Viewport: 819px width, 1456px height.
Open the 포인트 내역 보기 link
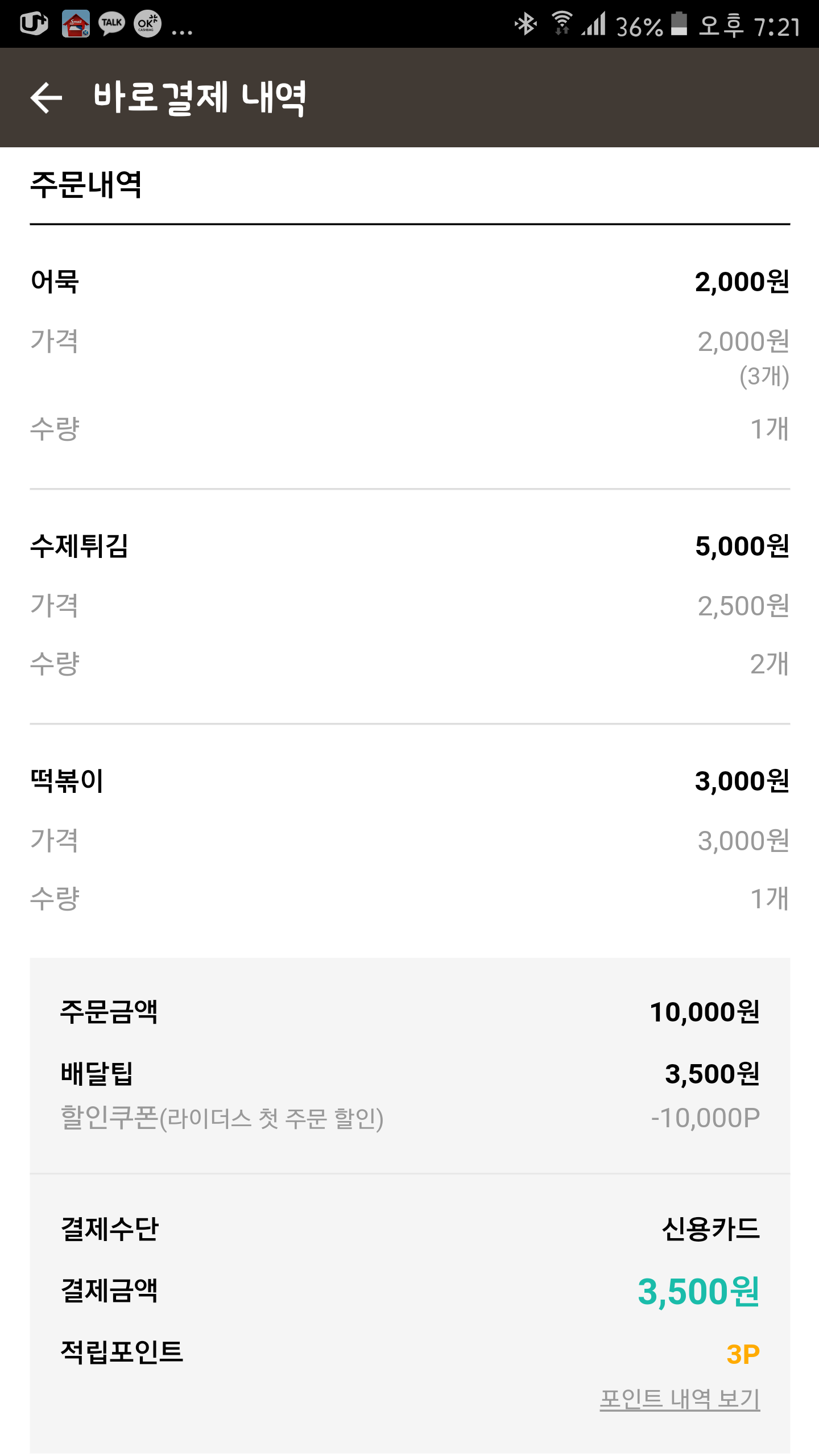coord(680,1399)
